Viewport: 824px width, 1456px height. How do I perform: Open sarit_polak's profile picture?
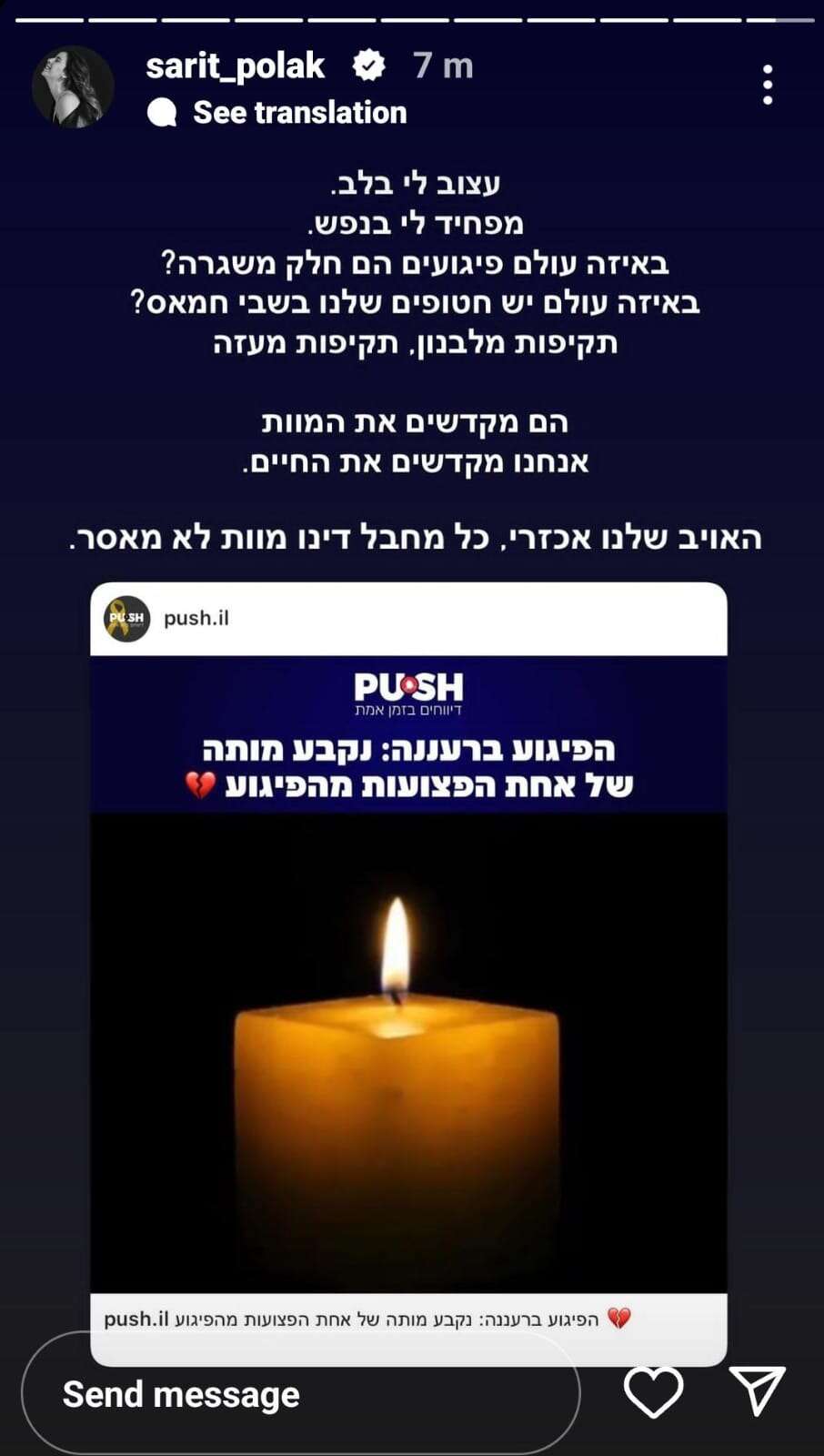73,86
